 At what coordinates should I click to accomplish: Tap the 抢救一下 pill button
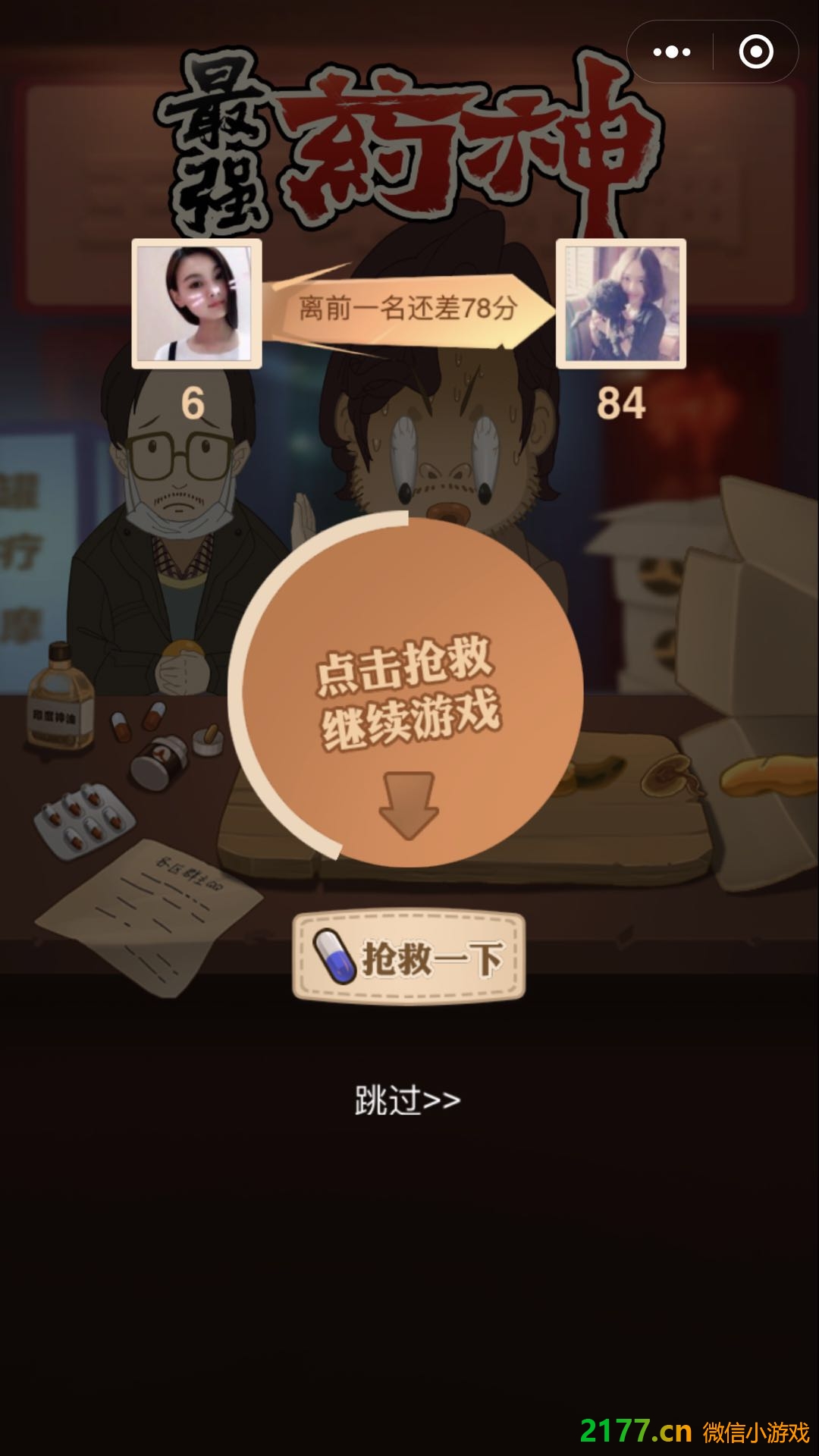click(x=409, y=957)
